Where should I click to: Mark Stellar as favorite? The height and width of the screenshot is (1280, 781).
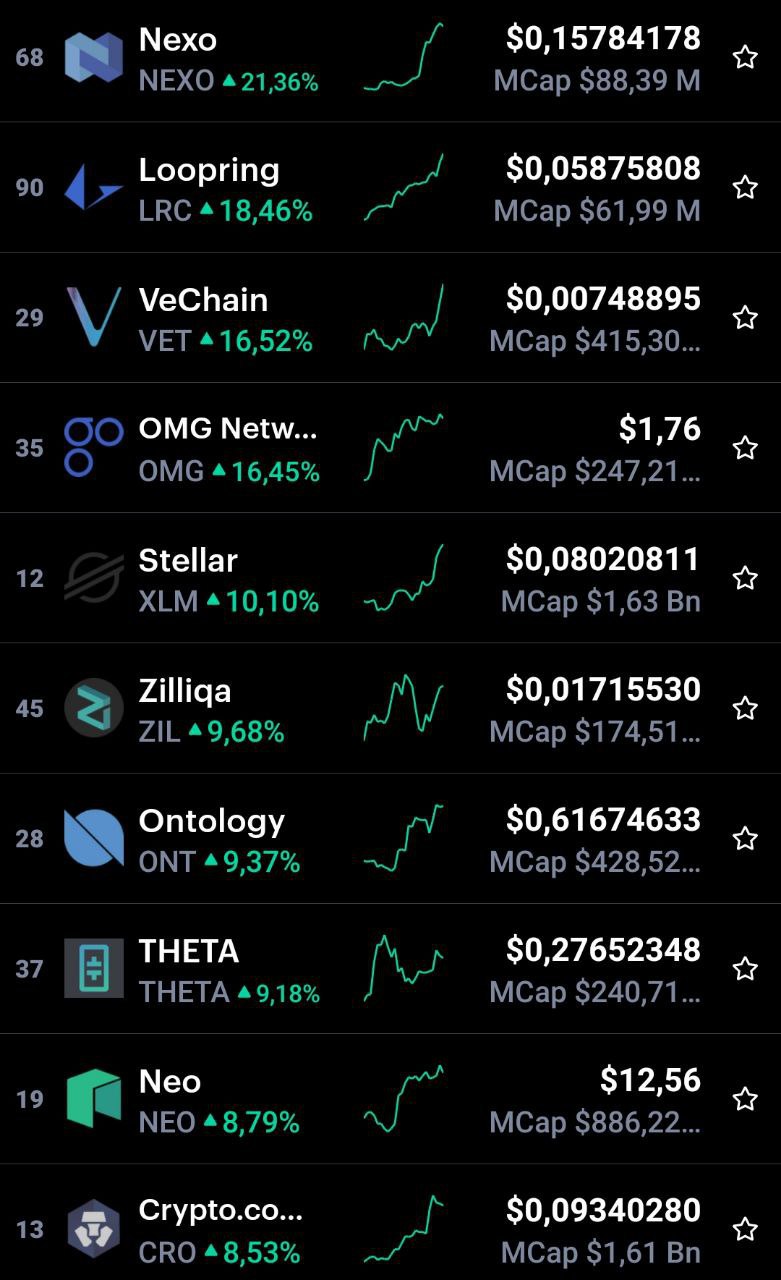[745, 577]
